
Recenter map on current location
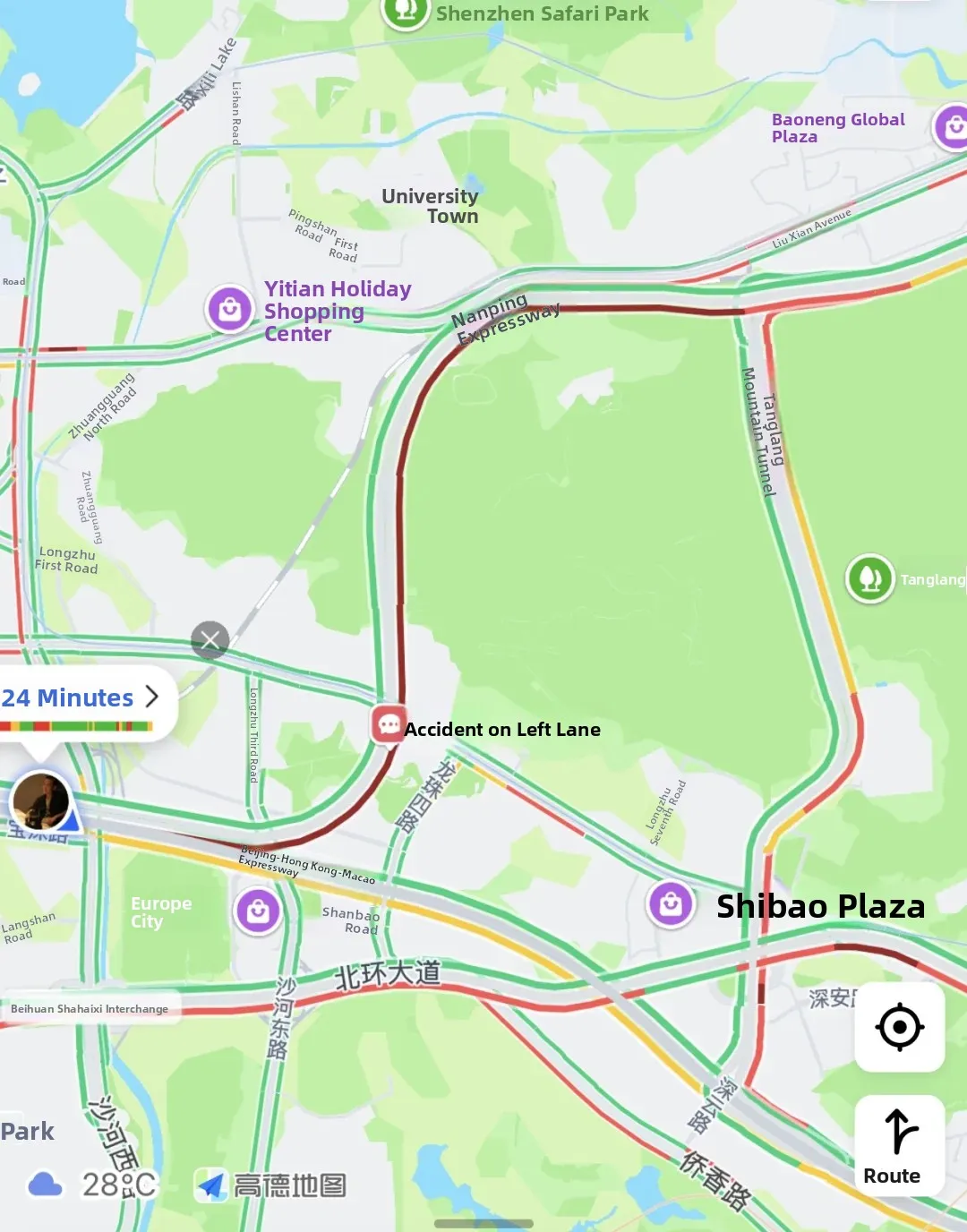click(899, 1027)
